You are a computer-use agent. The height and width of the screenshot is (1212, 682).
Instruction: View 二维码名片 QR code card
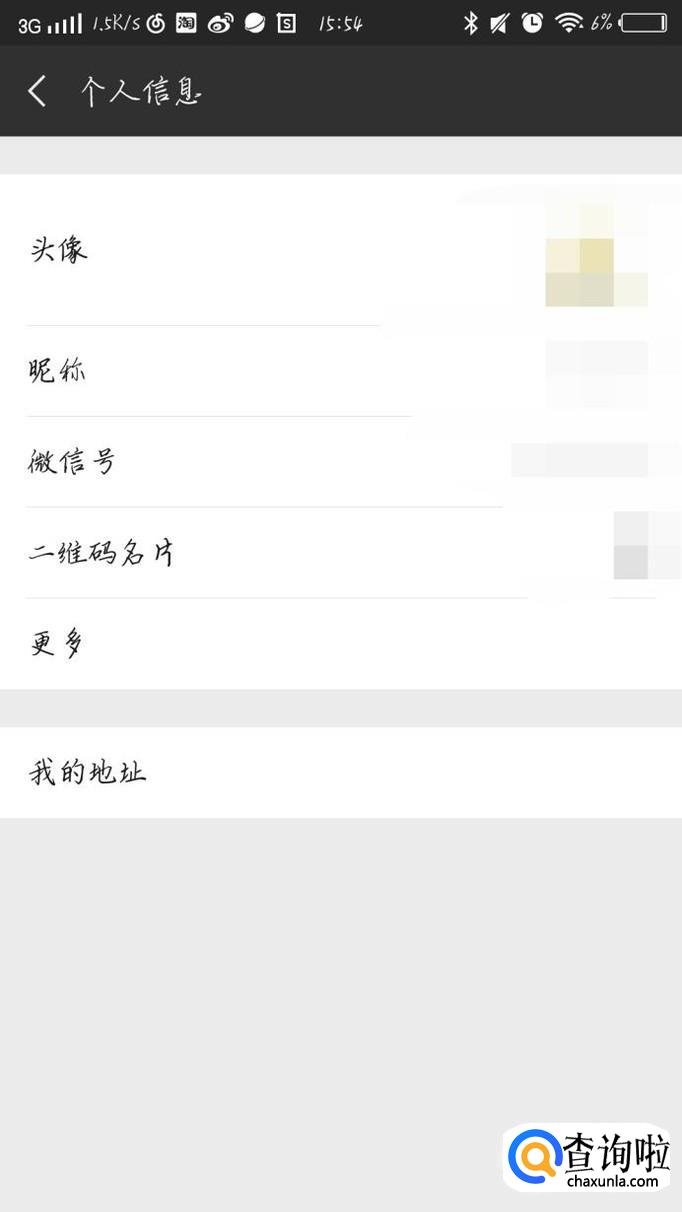click(x=340, y=553)
